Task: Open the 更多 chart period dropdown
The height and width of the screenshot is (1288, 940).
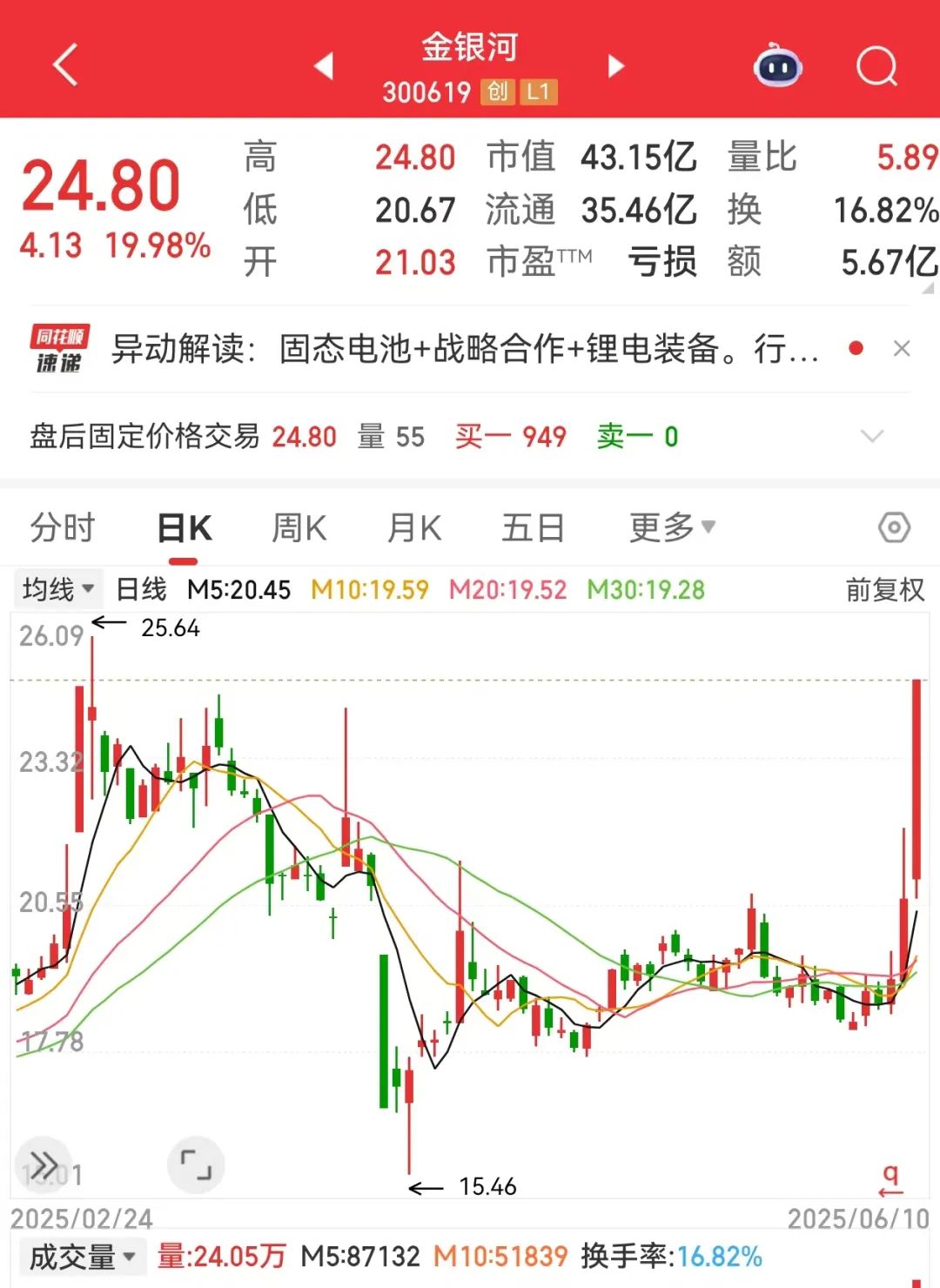Action: pos(669,527)
